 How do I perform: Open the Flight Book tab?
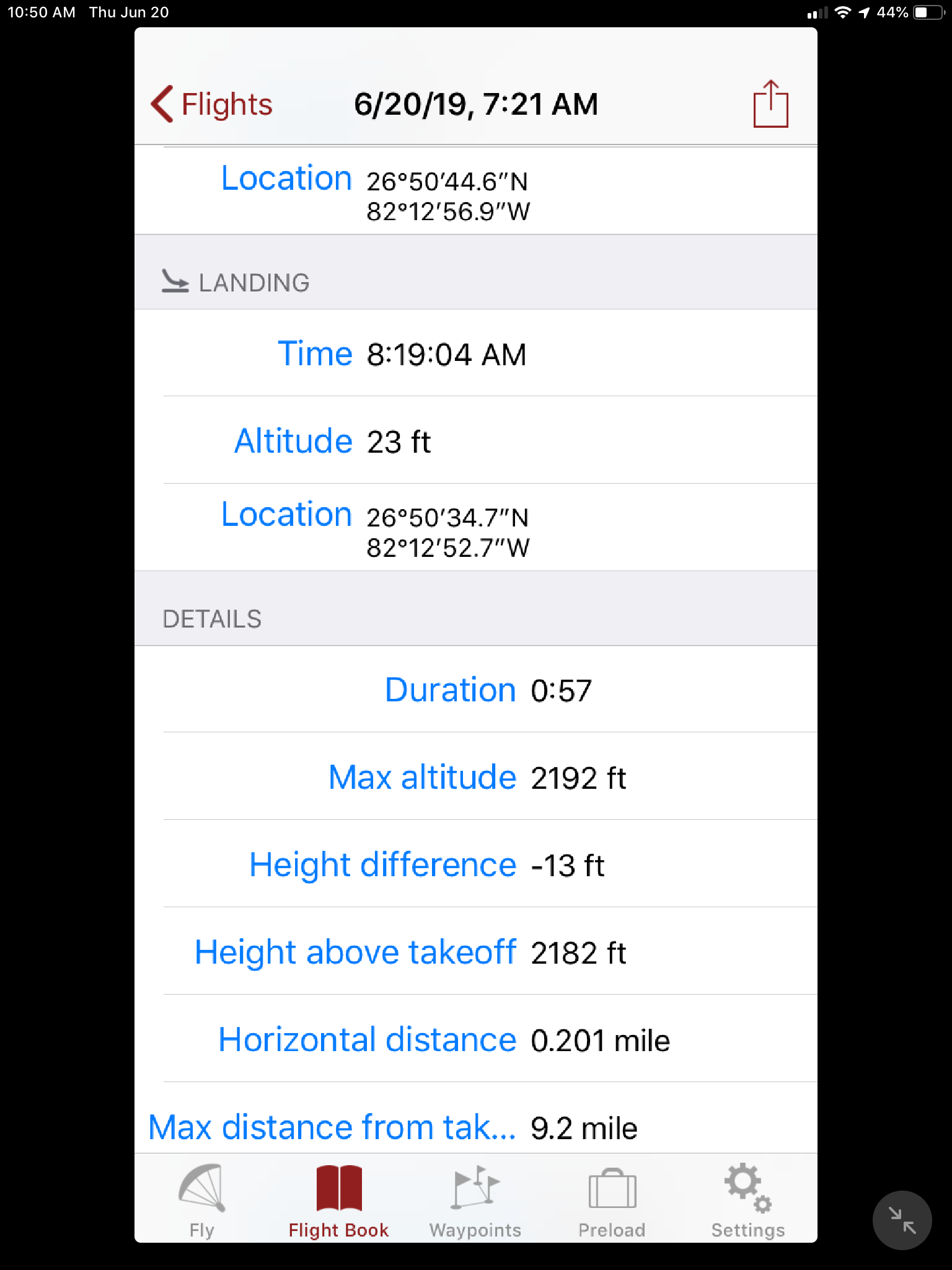click(x=338, y=1201)
